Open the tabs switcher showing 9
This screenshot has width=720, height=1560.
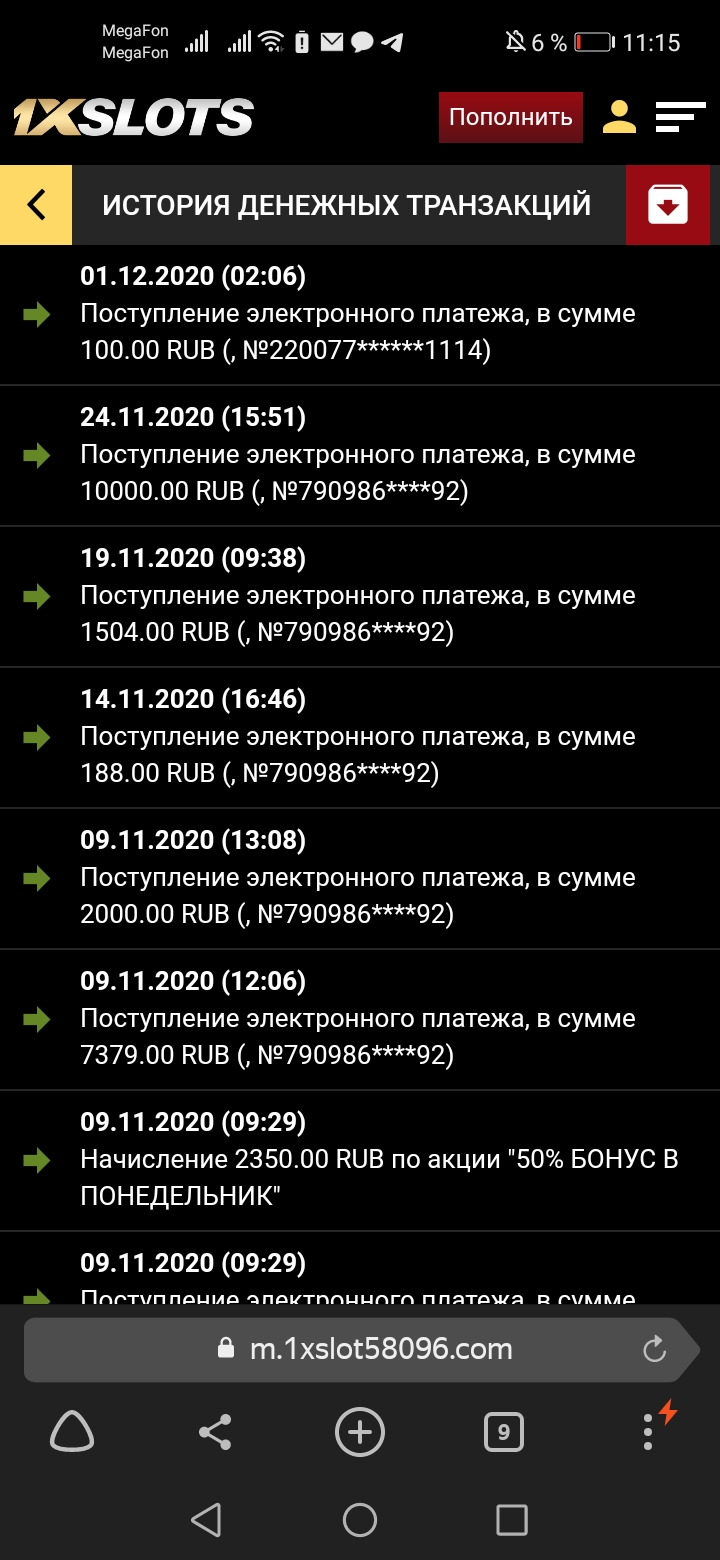point(503,1432)
